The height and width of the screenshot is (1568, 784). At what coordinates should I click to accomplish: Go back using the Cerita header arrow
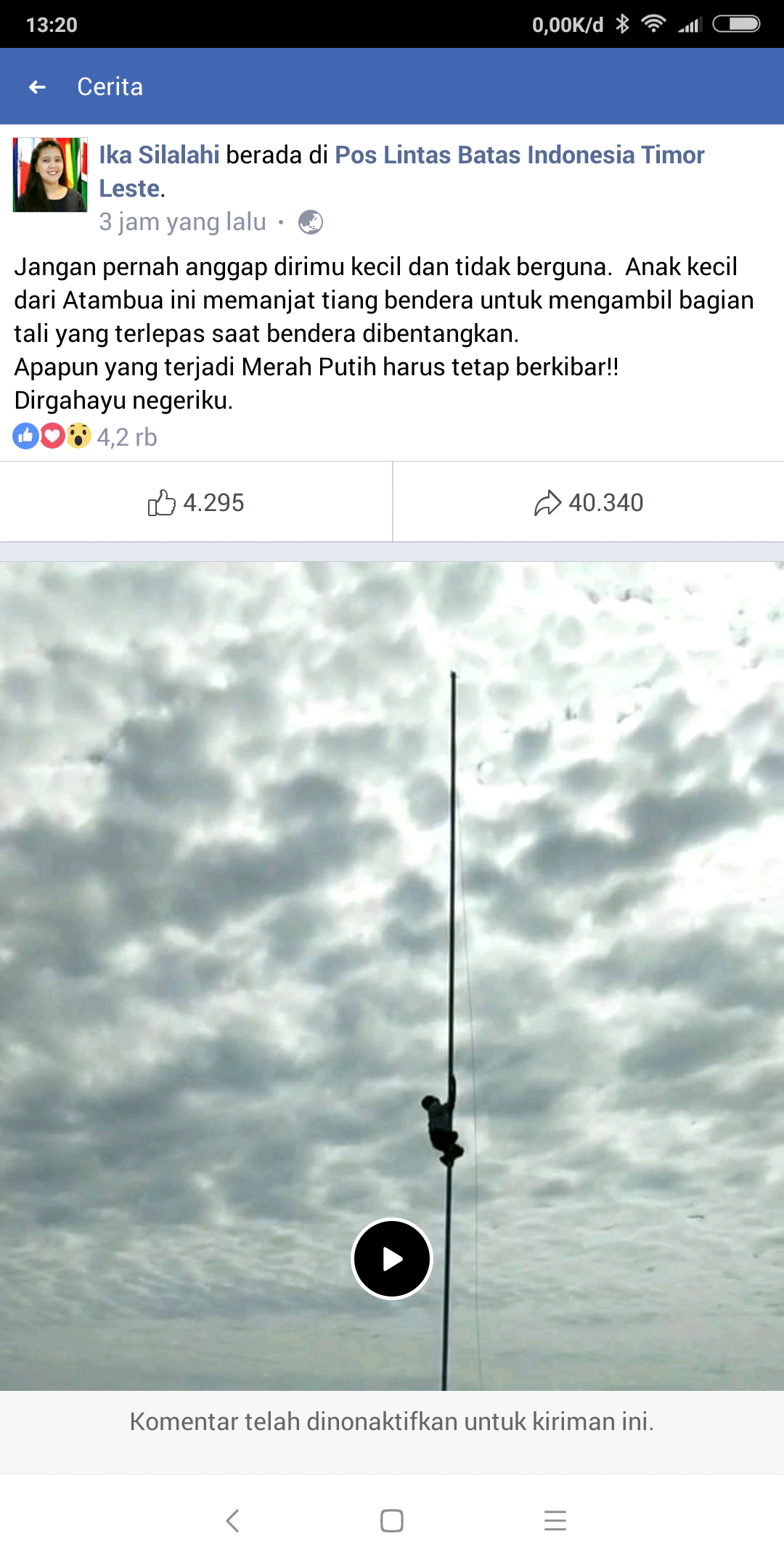pos(38,87)
